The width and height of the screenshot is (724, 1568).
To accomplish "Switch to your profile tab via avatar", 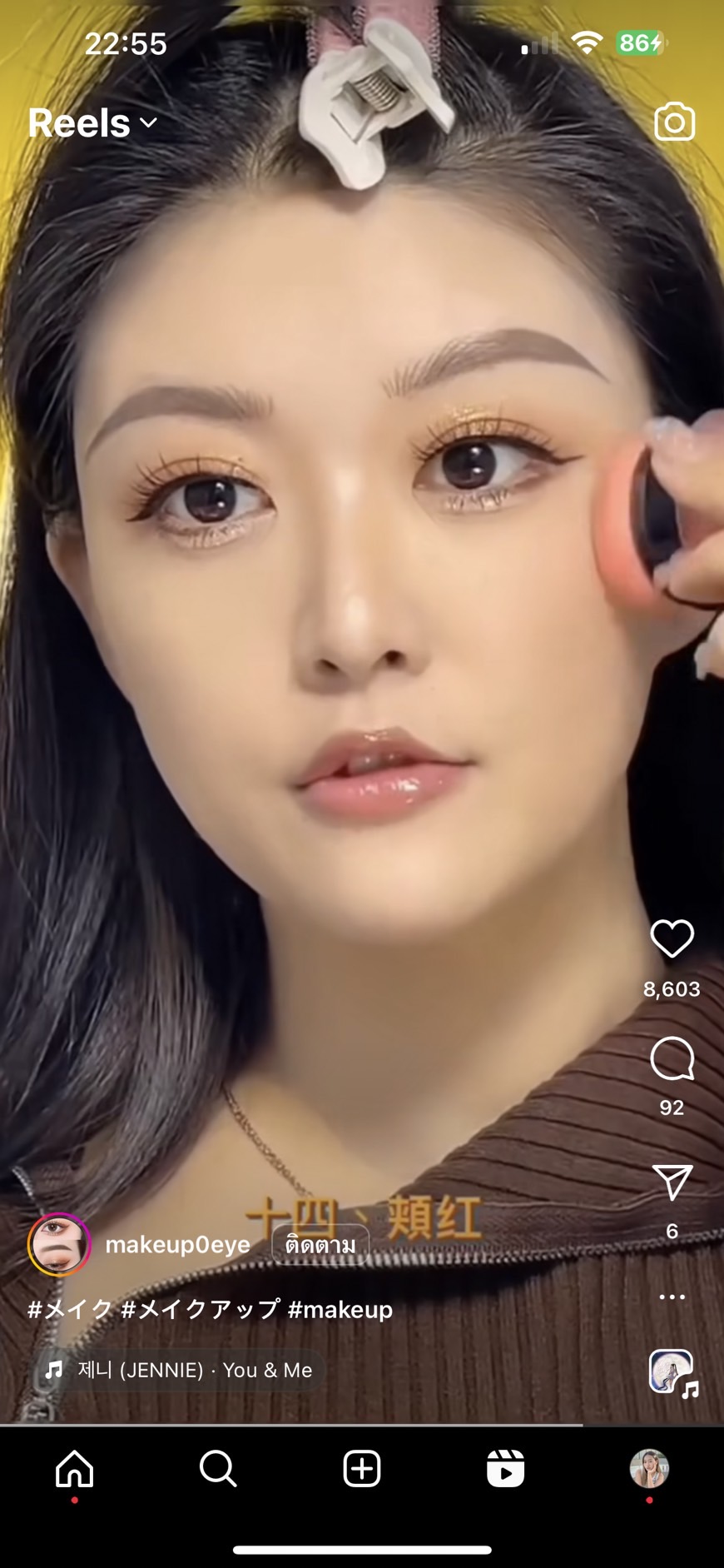I will tap(651, 1470).
